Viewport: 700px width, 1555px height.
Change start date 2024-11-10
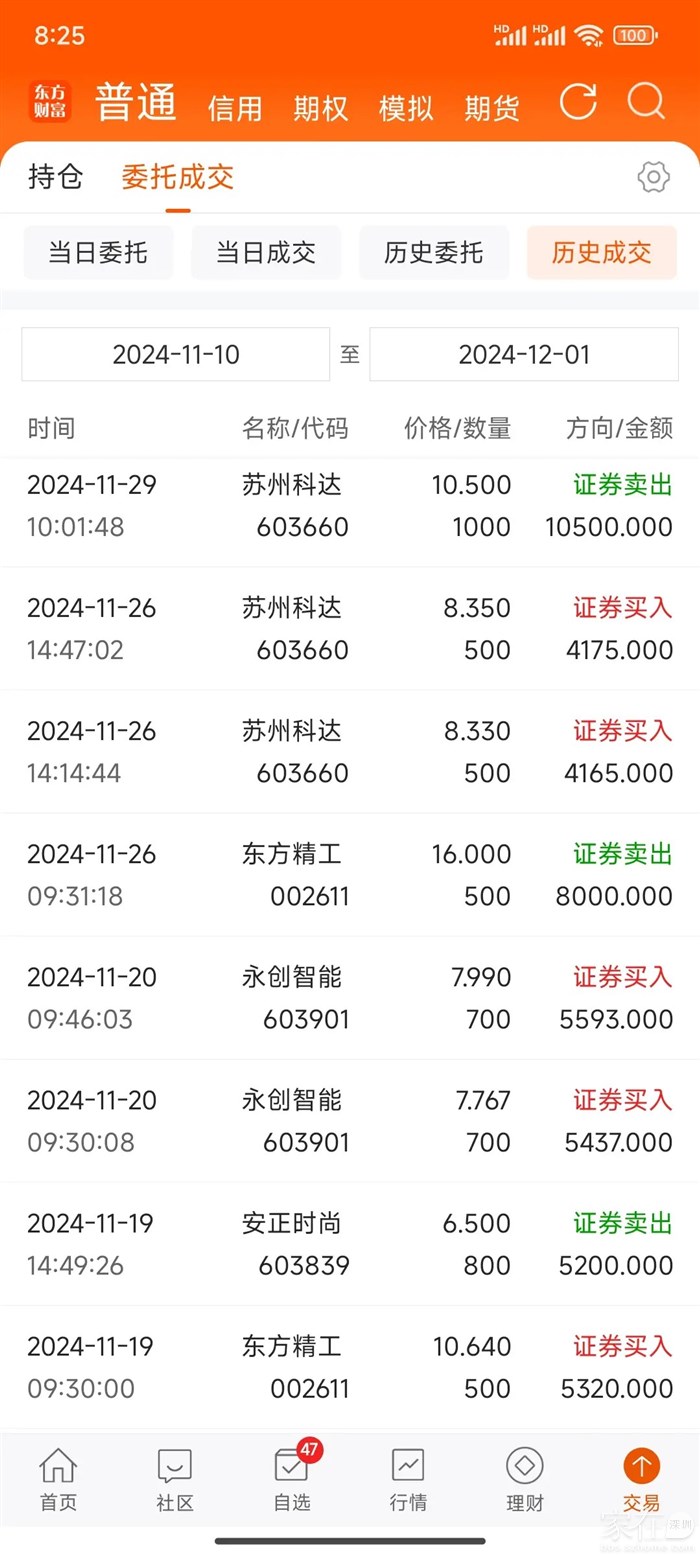(176, 355)
